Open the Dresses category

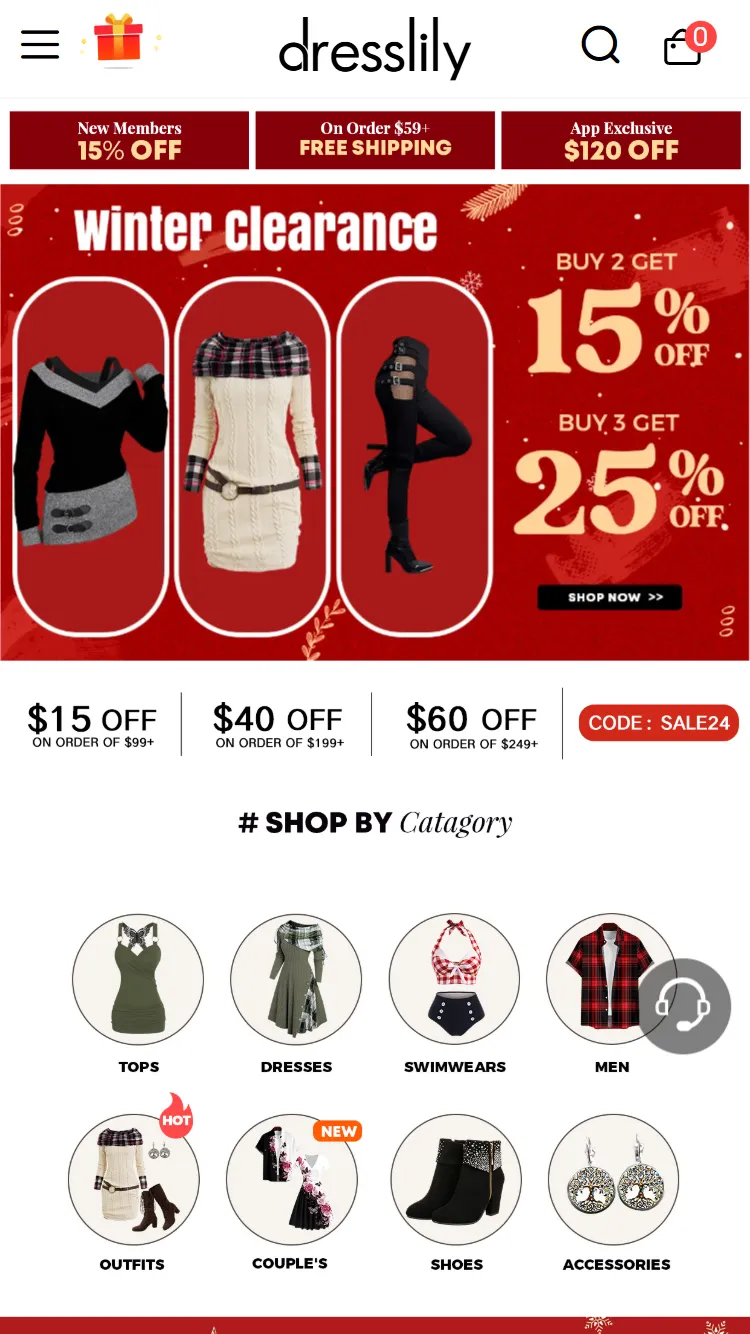(x=296, y=980)
